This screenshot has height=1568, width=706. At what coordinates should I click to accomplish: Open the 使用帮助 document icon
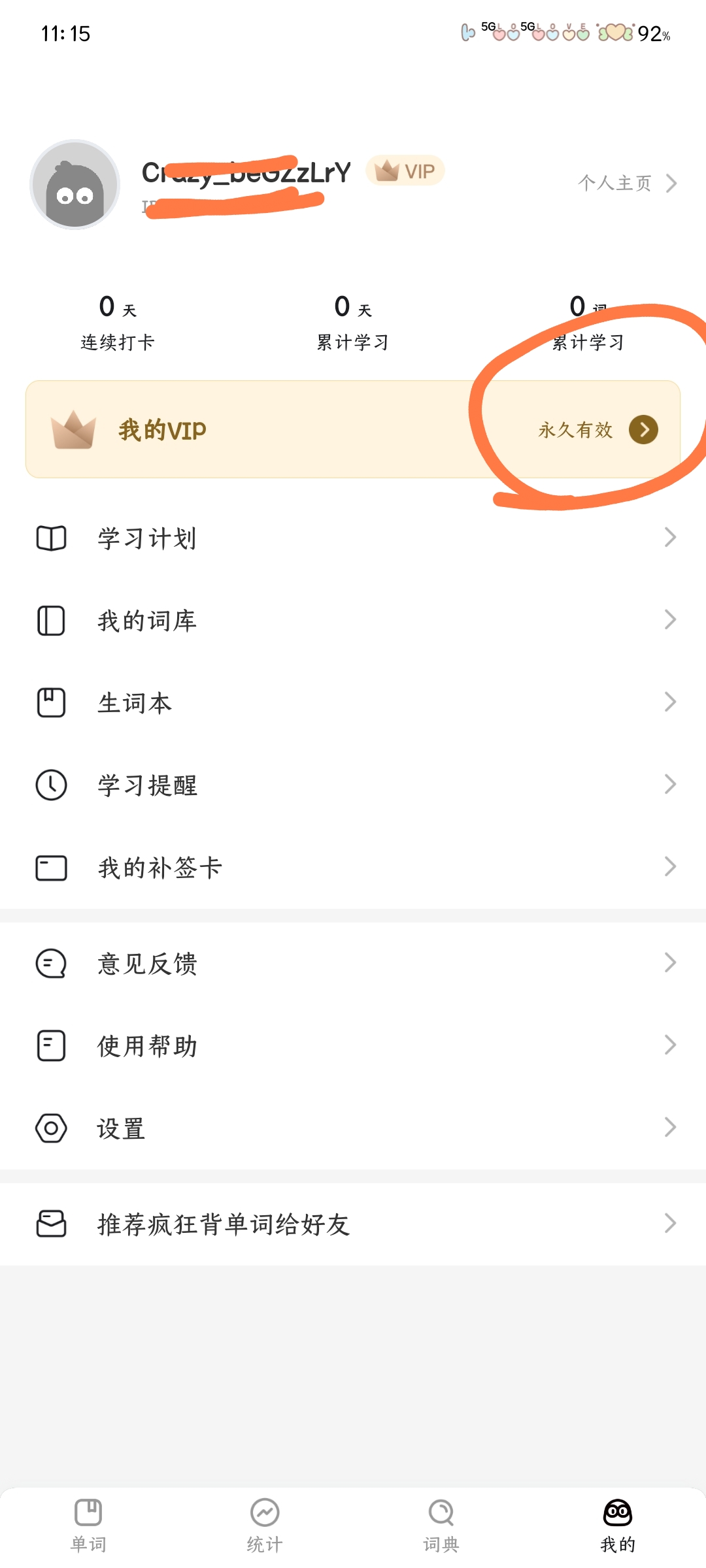[x=51, y=1045]
